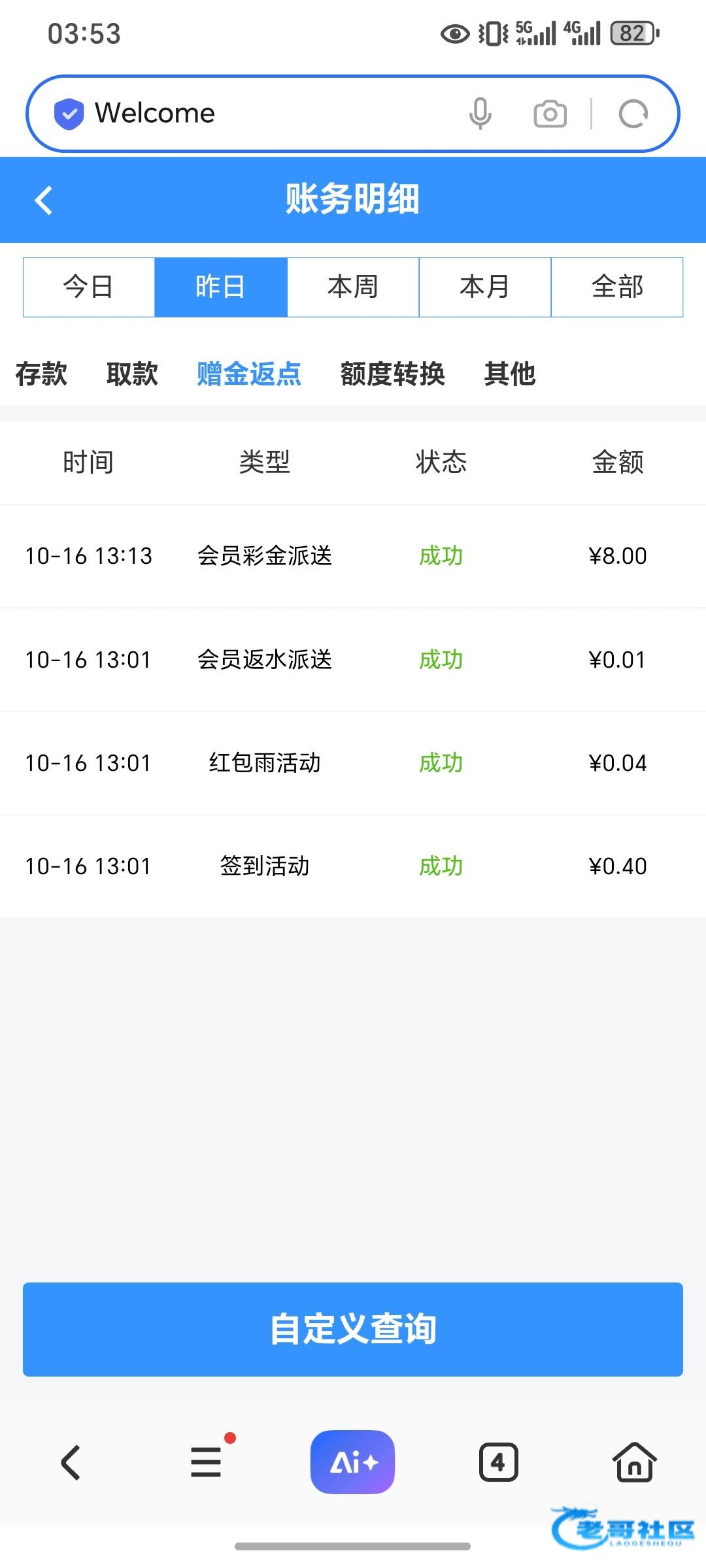This screenshot has height=1568, width=706.
Task: Switch to the 额度转换 category
Action: tap(392, 374)
